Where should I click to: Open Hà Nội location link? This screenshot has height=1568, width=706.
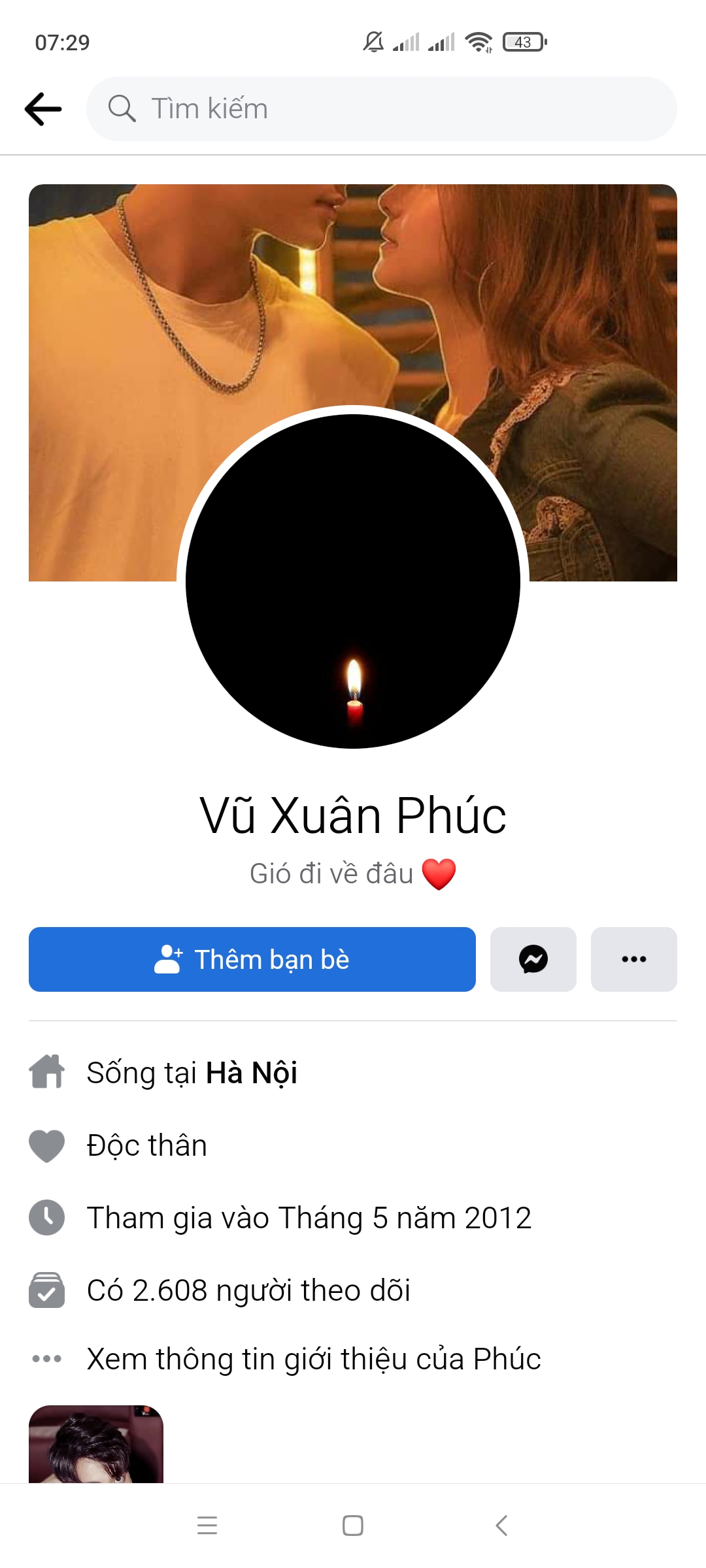point(252,1073)
